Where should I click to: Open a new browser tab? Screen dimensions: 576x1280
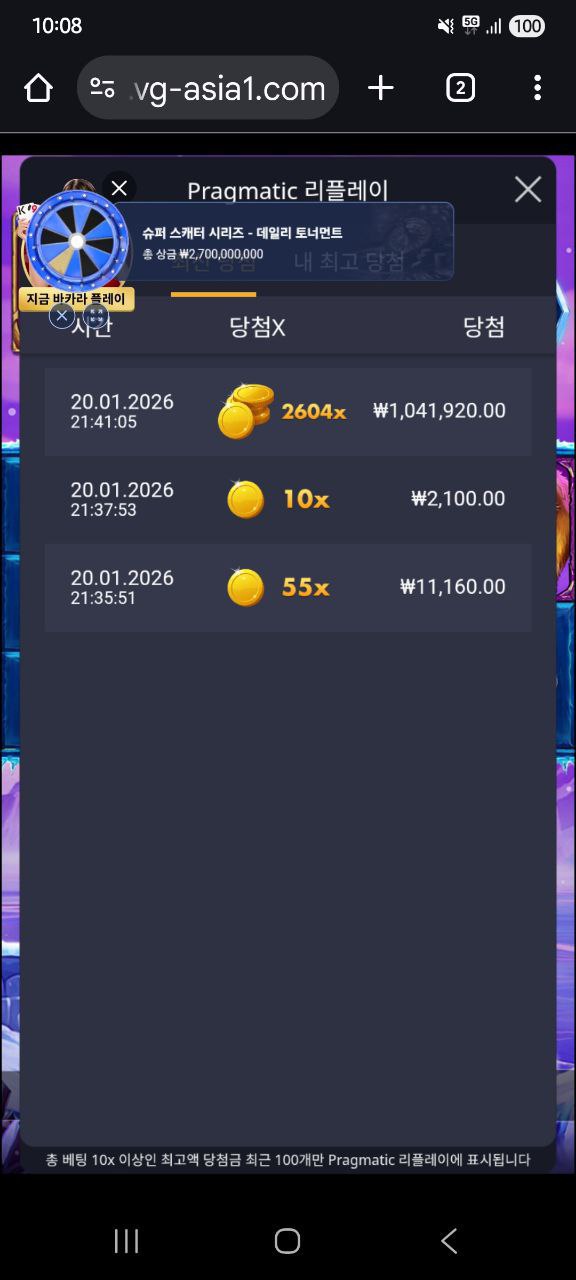[381, 88]
